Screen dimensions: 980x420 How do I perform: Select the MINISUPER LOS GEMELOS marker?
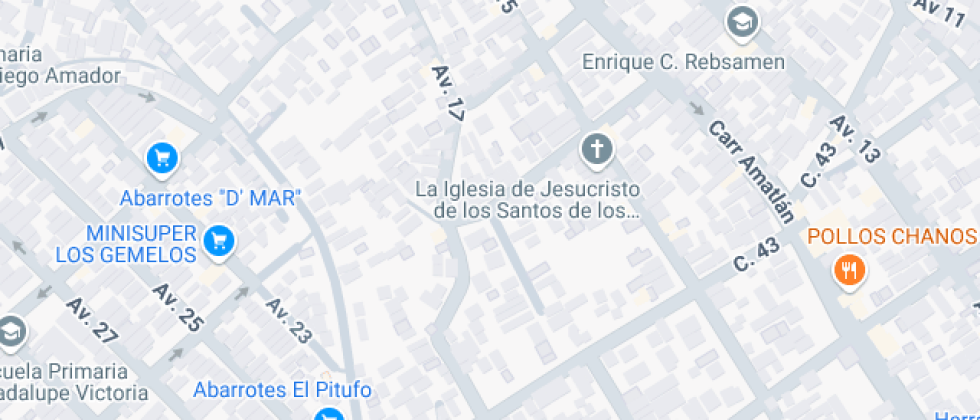(x=219, y=241)
